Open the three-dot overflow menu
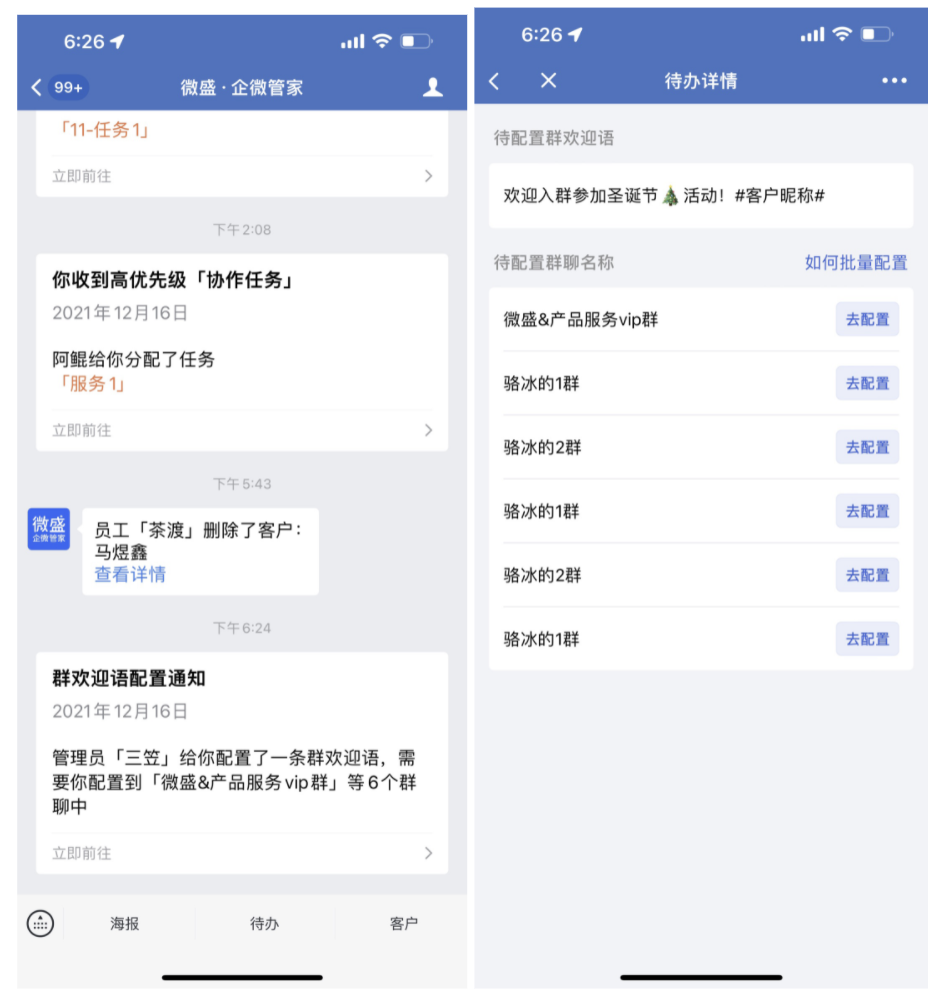 click(x=894, y=81)
